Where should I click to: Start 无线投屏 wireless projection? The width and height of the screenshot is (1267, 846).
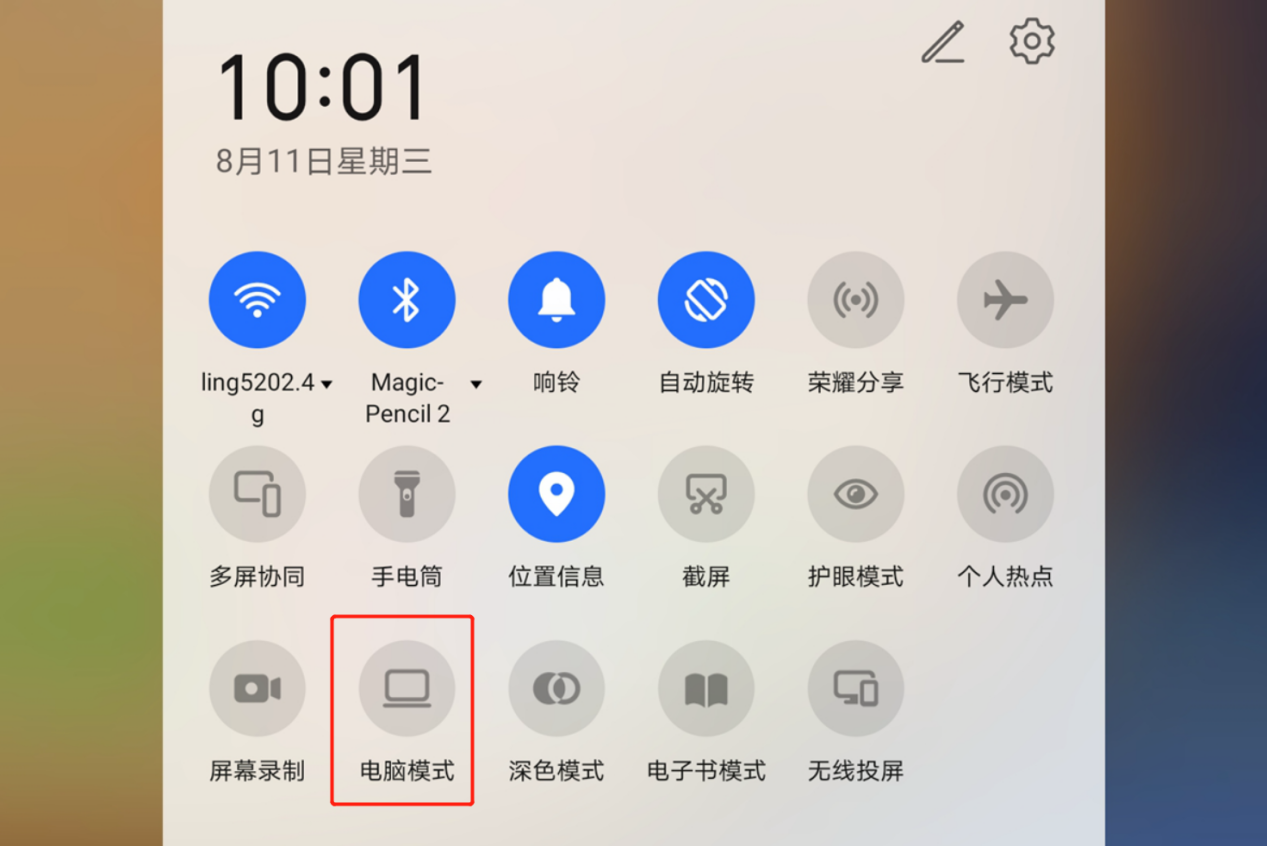pos(856,688)
